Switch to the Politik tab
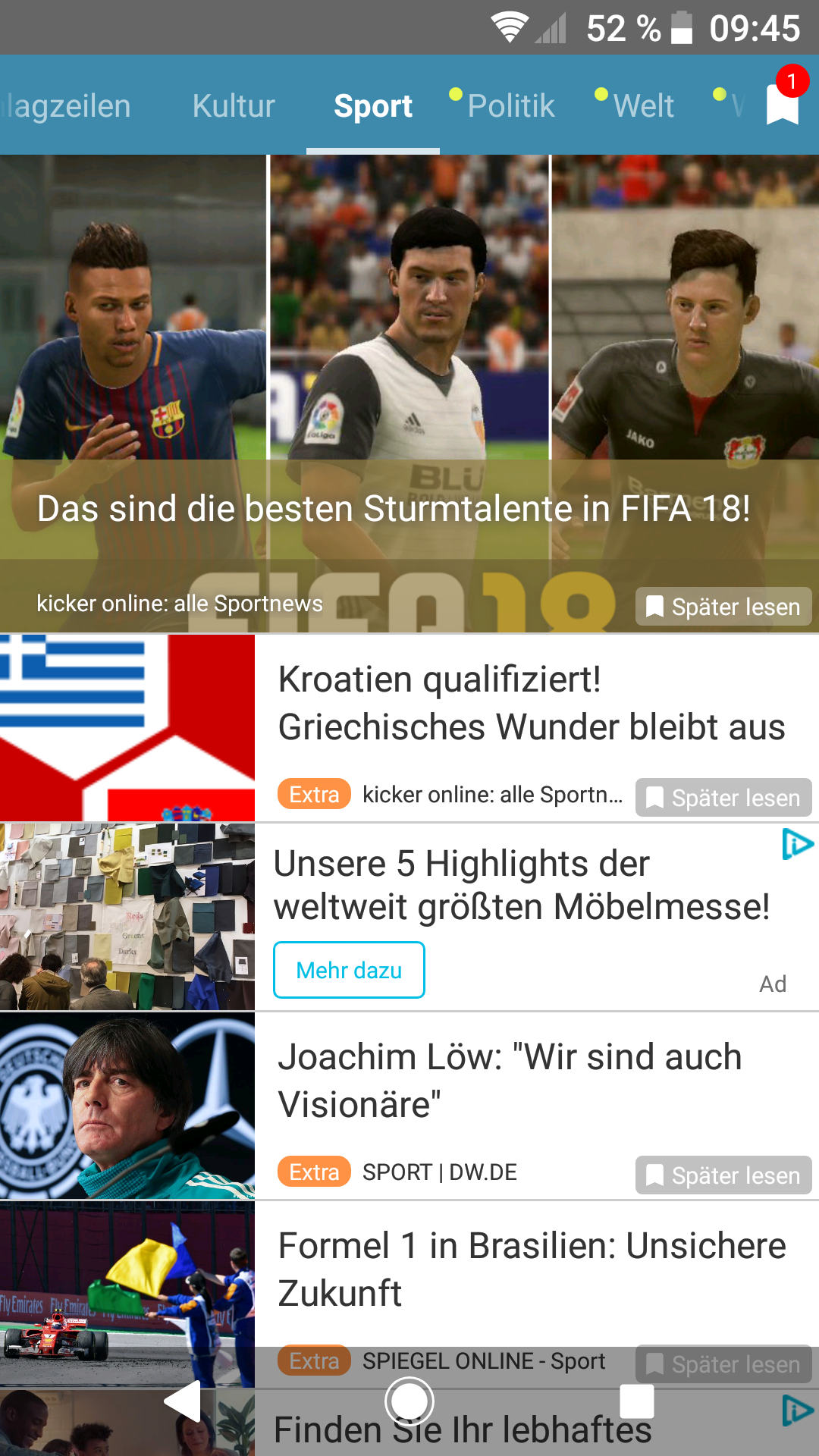Screen dimensions: 819x1456 pyautogui.click(x=510, y=106)
